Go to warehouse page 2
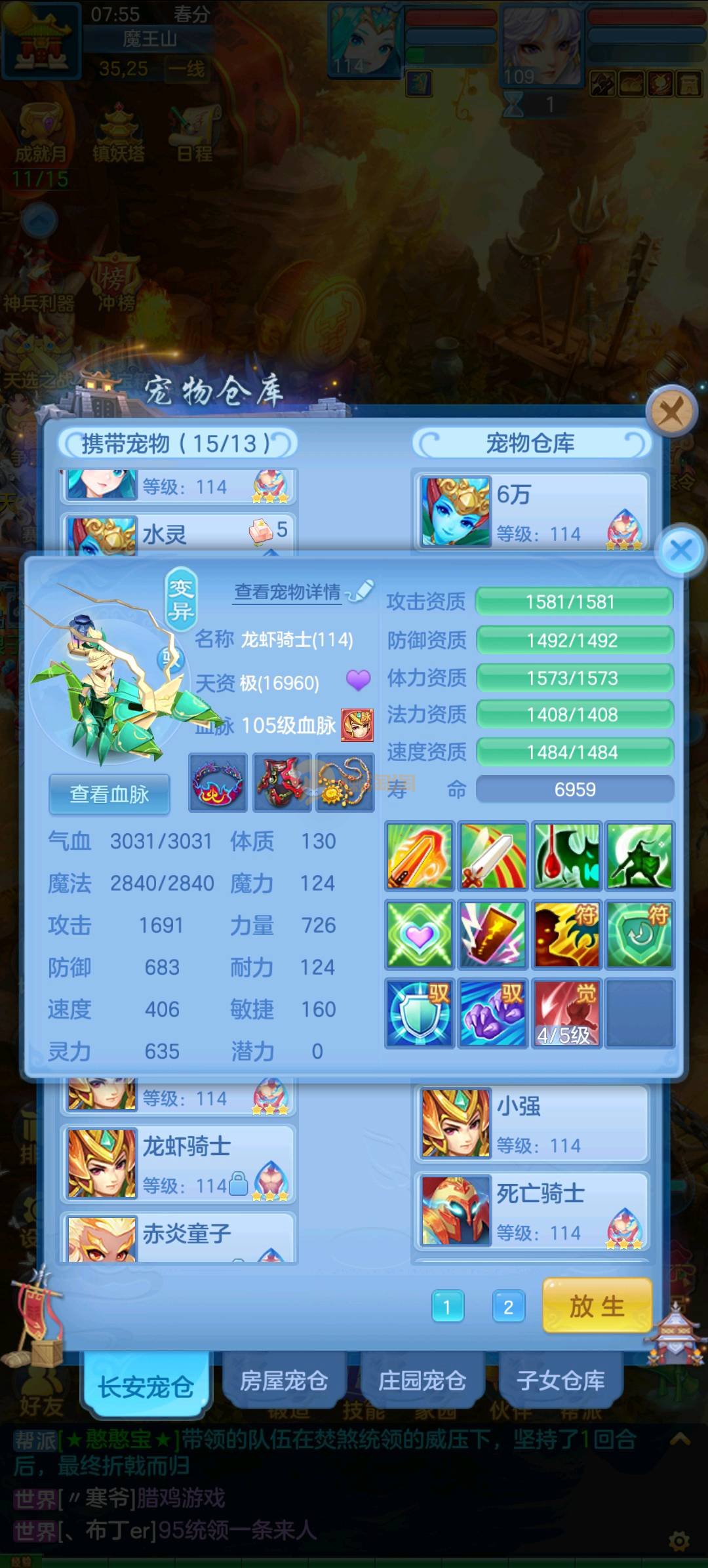 pyautogui.click(x=508, y=1307)
